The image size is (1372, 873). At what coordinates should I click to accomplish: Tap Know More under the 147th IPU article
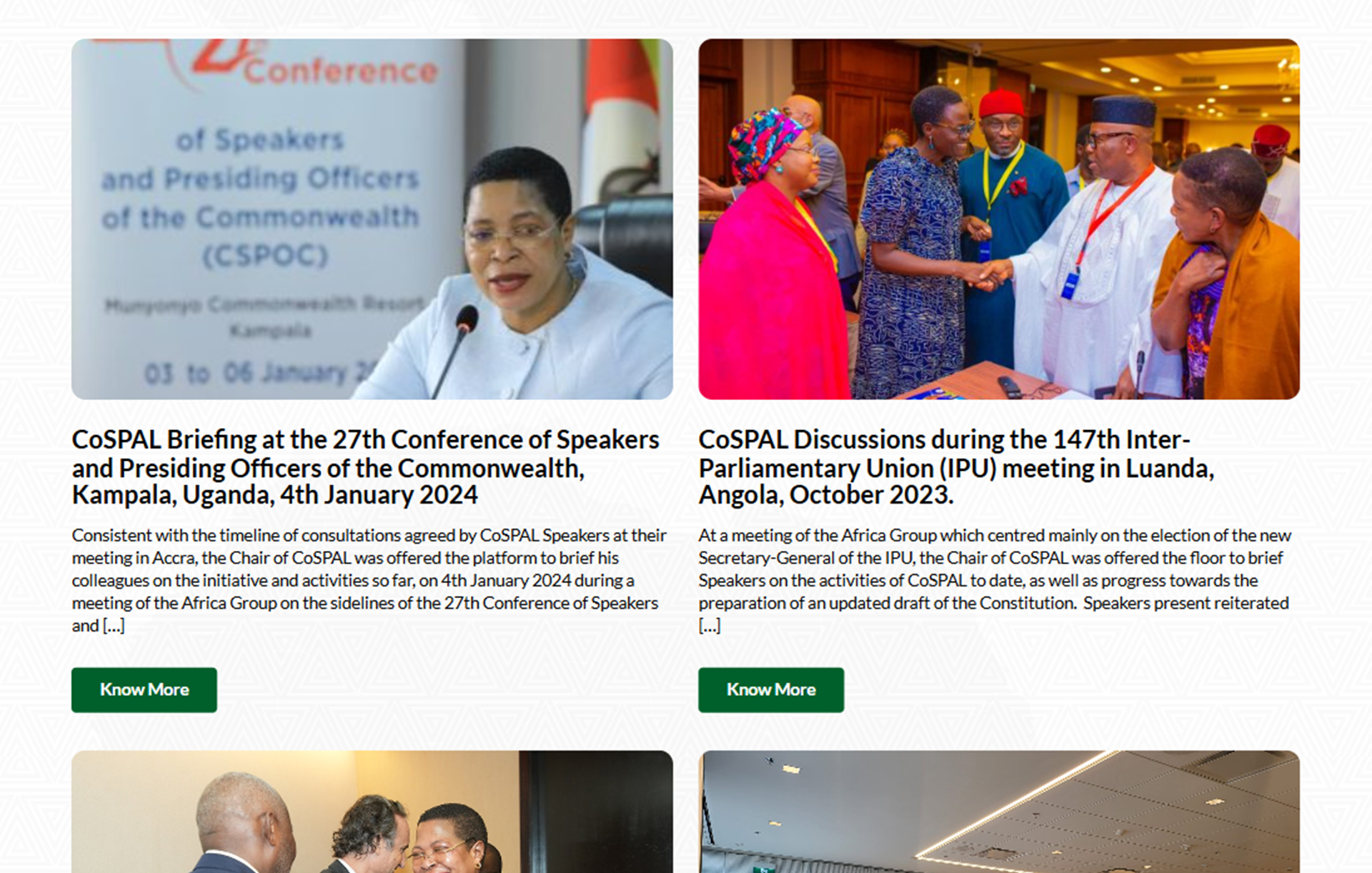tap(770, 689)
